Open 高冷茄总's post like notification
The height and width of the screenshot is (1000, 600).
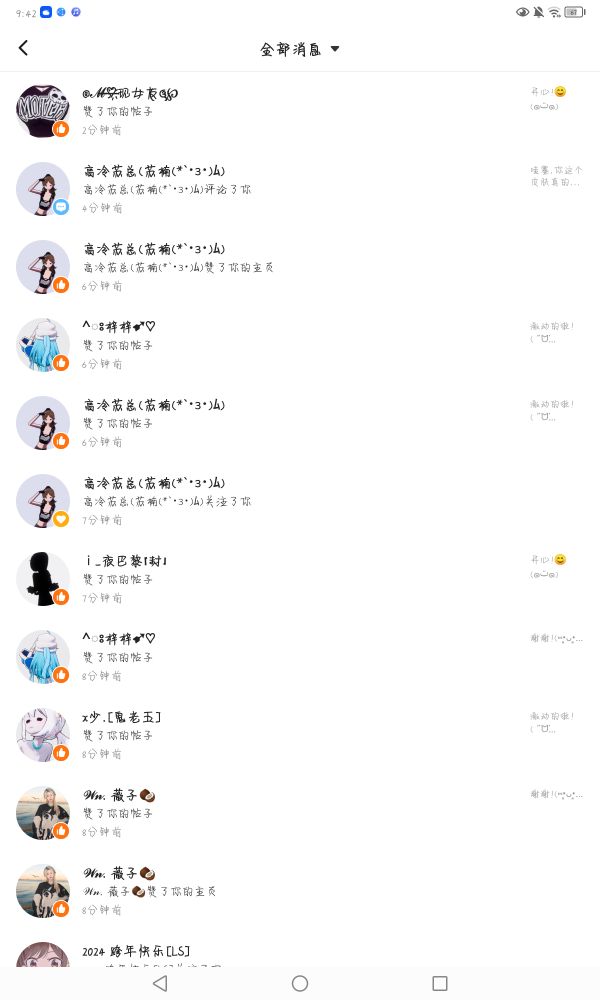[x=300, y=423]
